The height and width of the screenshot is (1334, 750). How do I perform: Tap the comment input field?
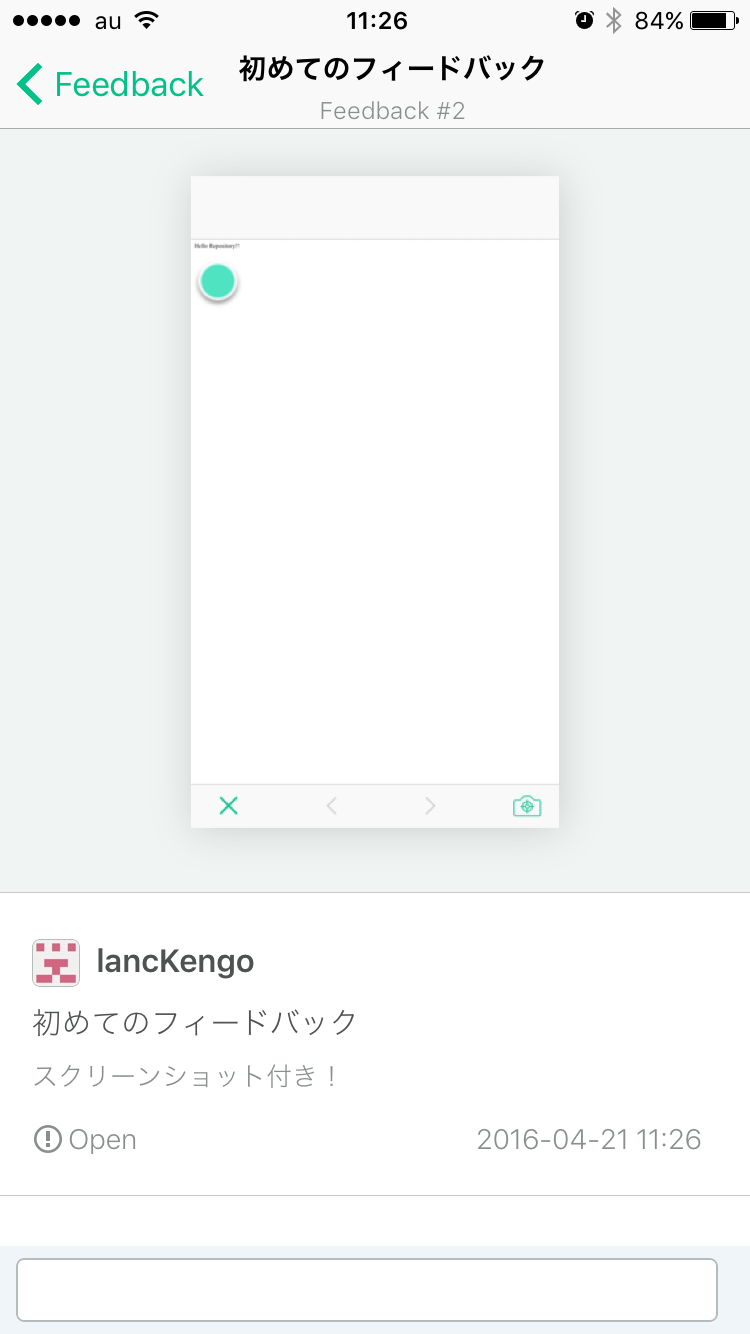coord(367,1290)
